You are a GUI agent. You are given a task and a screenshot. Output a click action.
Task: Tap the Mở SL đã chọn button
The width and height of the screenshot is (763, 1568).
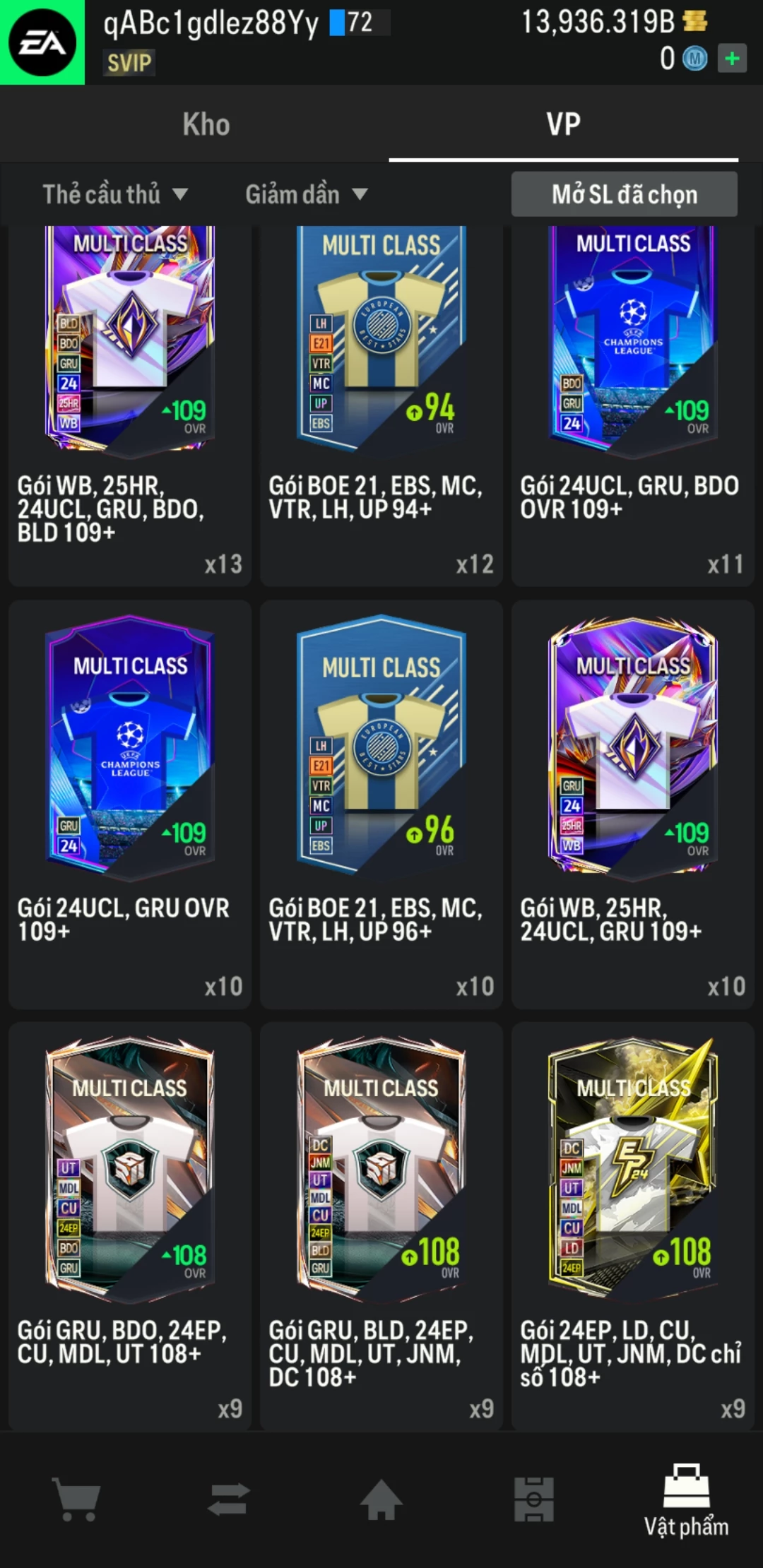(624, 194)
